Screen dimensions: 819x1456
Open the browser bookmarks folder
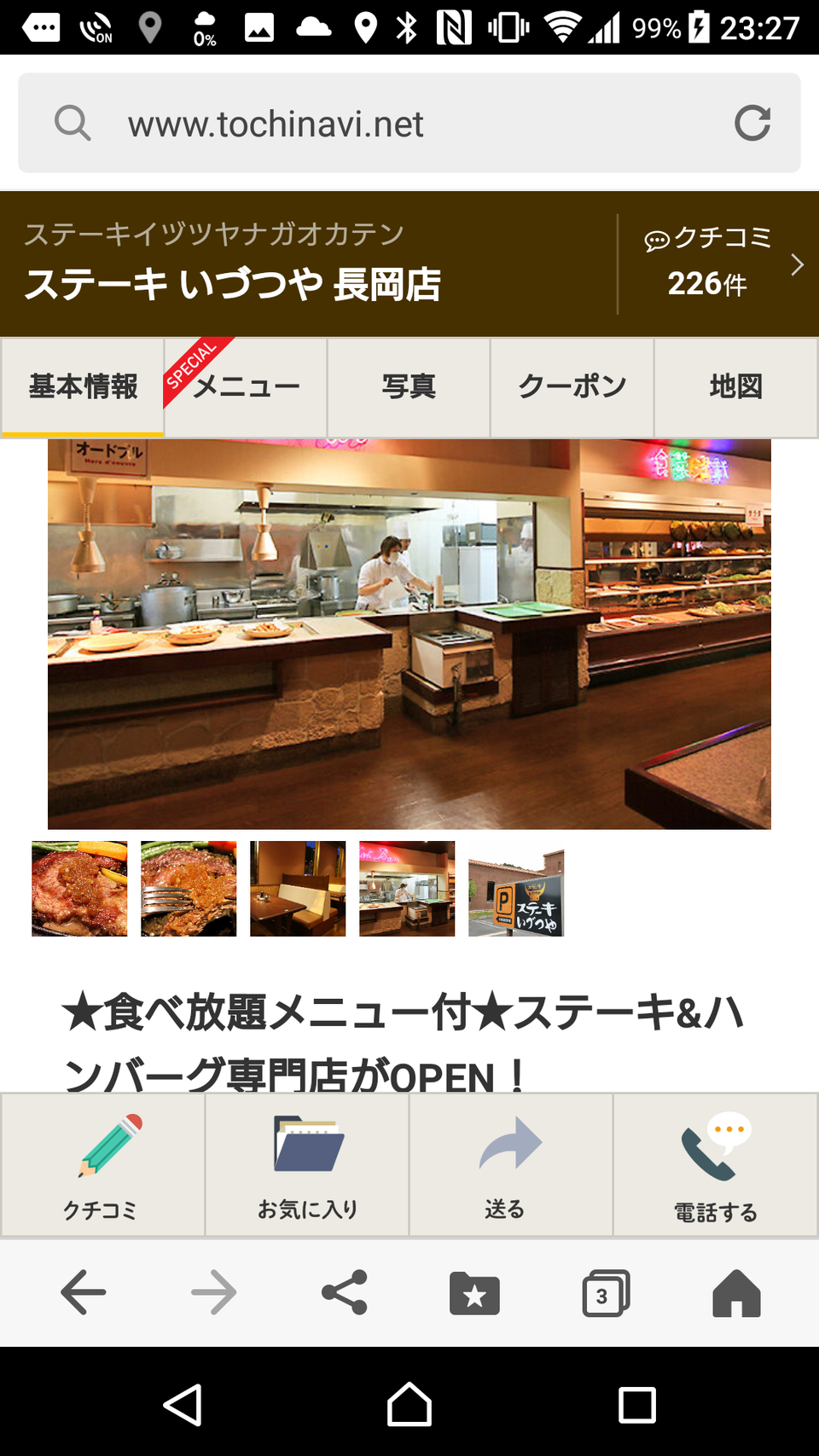click(474, 1293)
